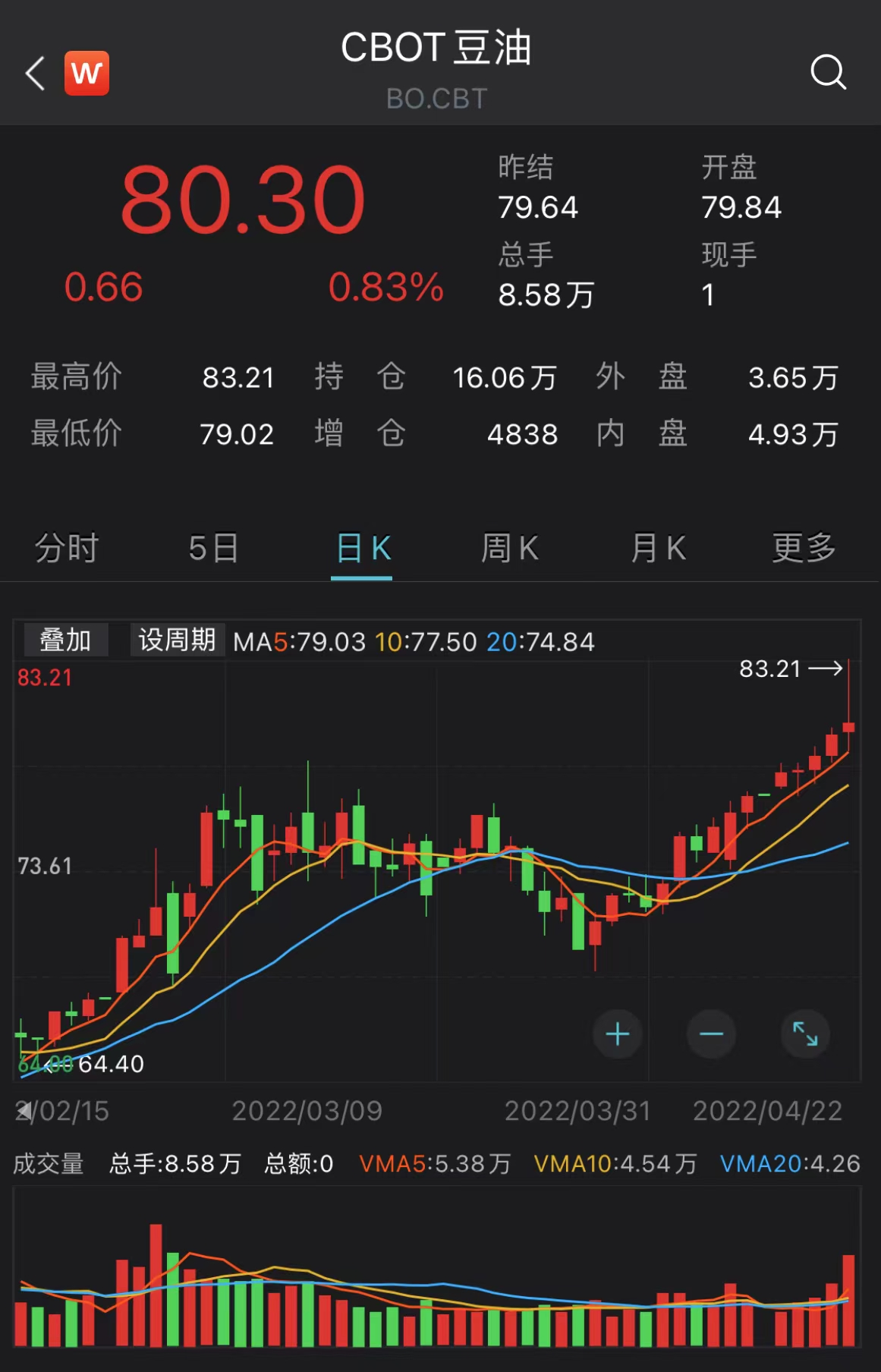This screenshot has height=1372, width=881.
Task: Open the 更多 chart options tab
Action: tap(804, 548)
